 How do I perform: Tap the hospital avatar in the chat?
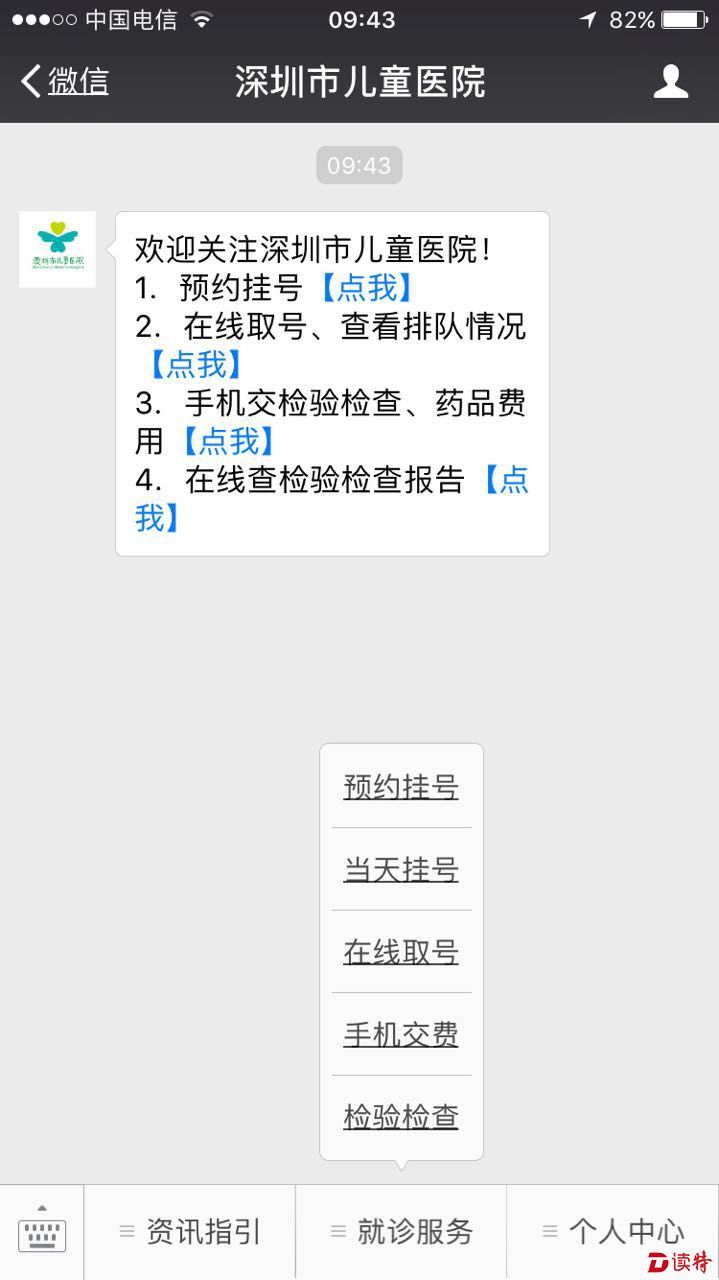(58, 249)
